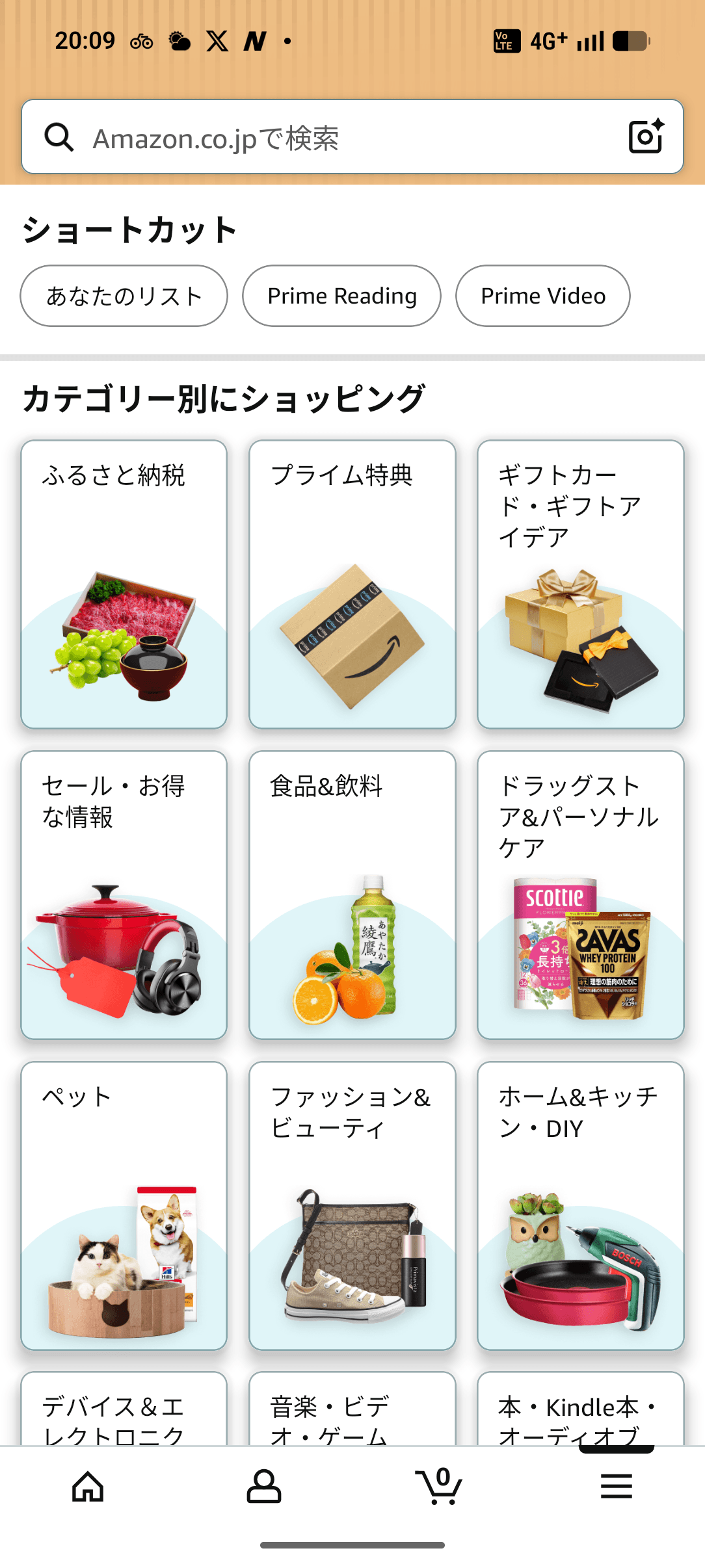
Task: Browse the ふるさと納税 category
Action: click(x=124, y=584)
